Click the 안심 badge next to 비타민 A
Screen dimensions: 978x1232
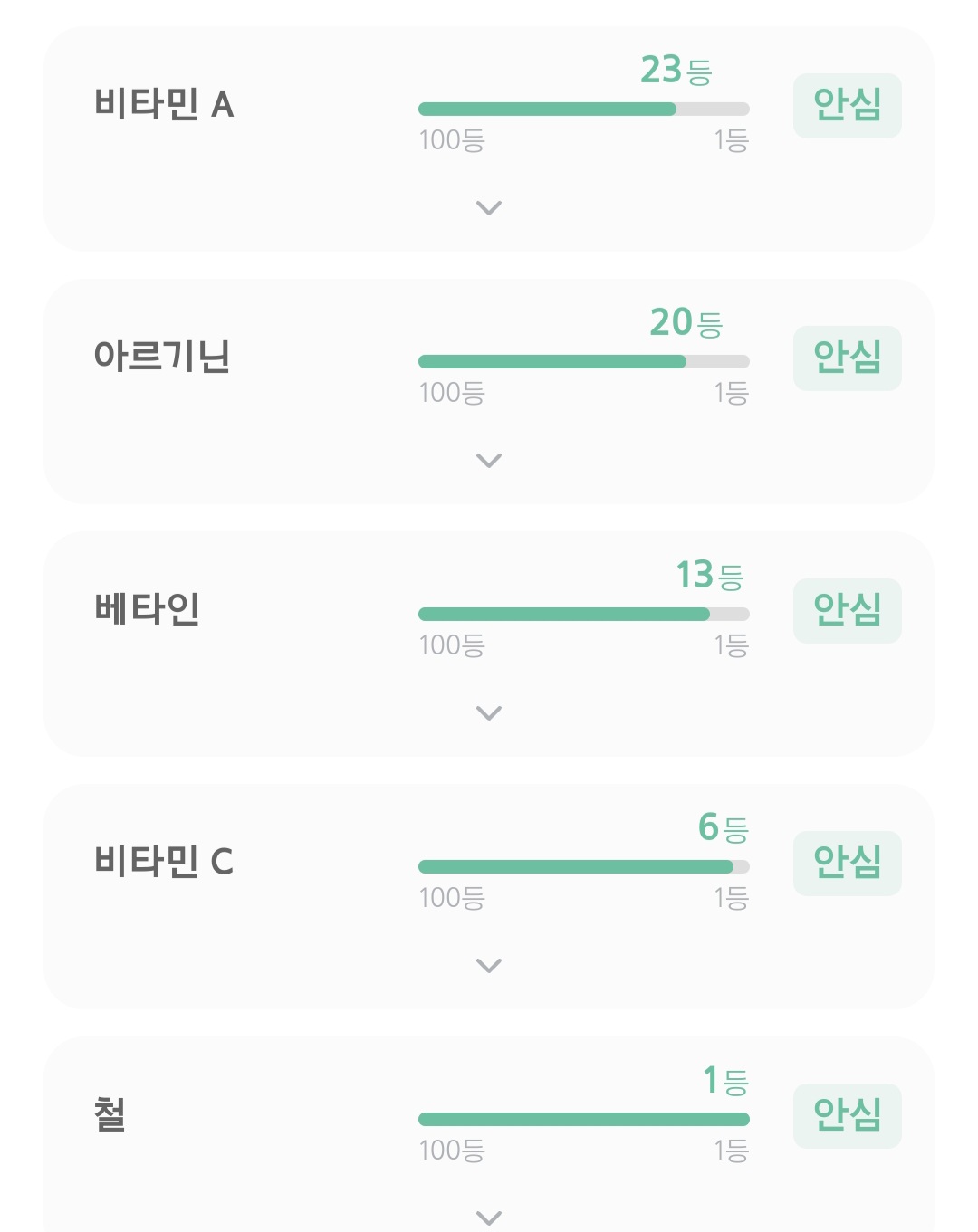[847, 106]
